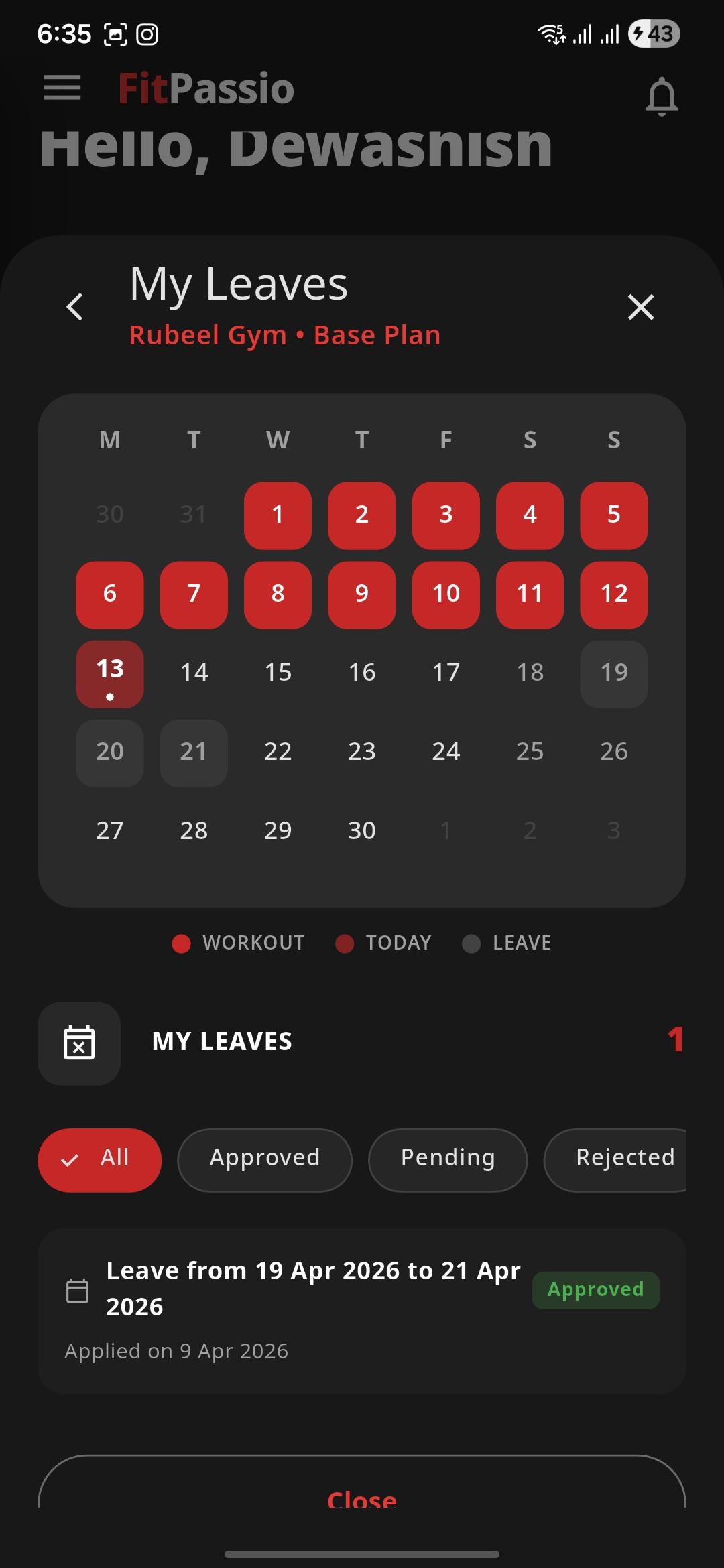
Task: Tap the FitPassio logo
Action: 204,88
